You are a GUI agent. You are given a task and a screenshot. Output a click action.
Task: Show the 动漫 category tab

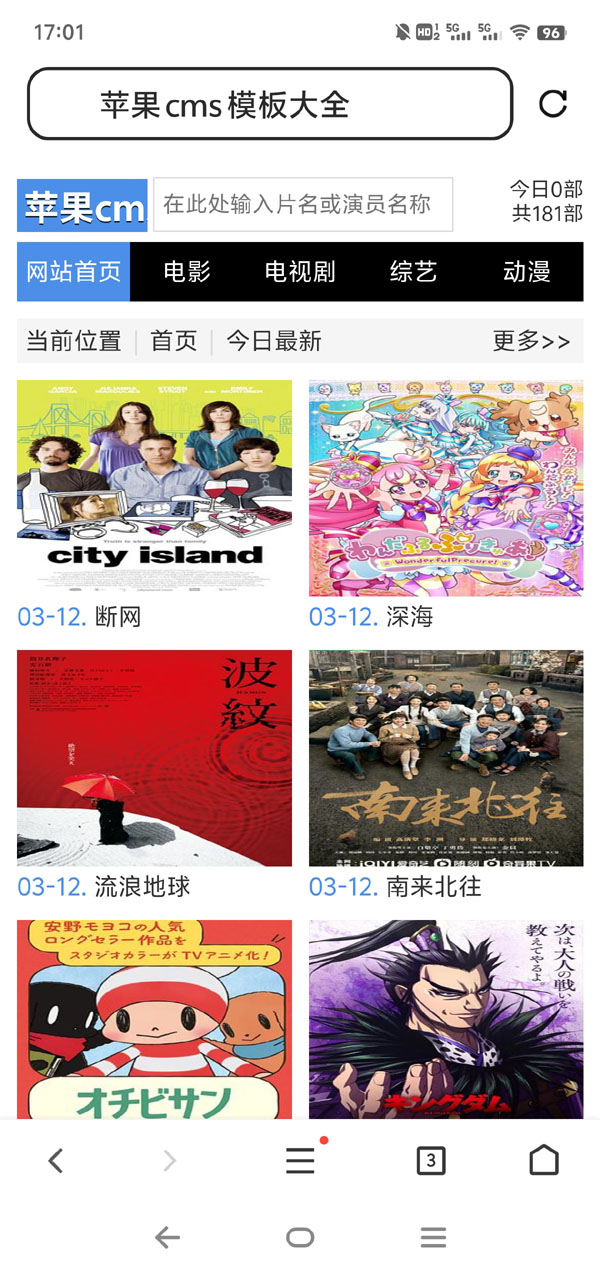[x=527, y=271]
